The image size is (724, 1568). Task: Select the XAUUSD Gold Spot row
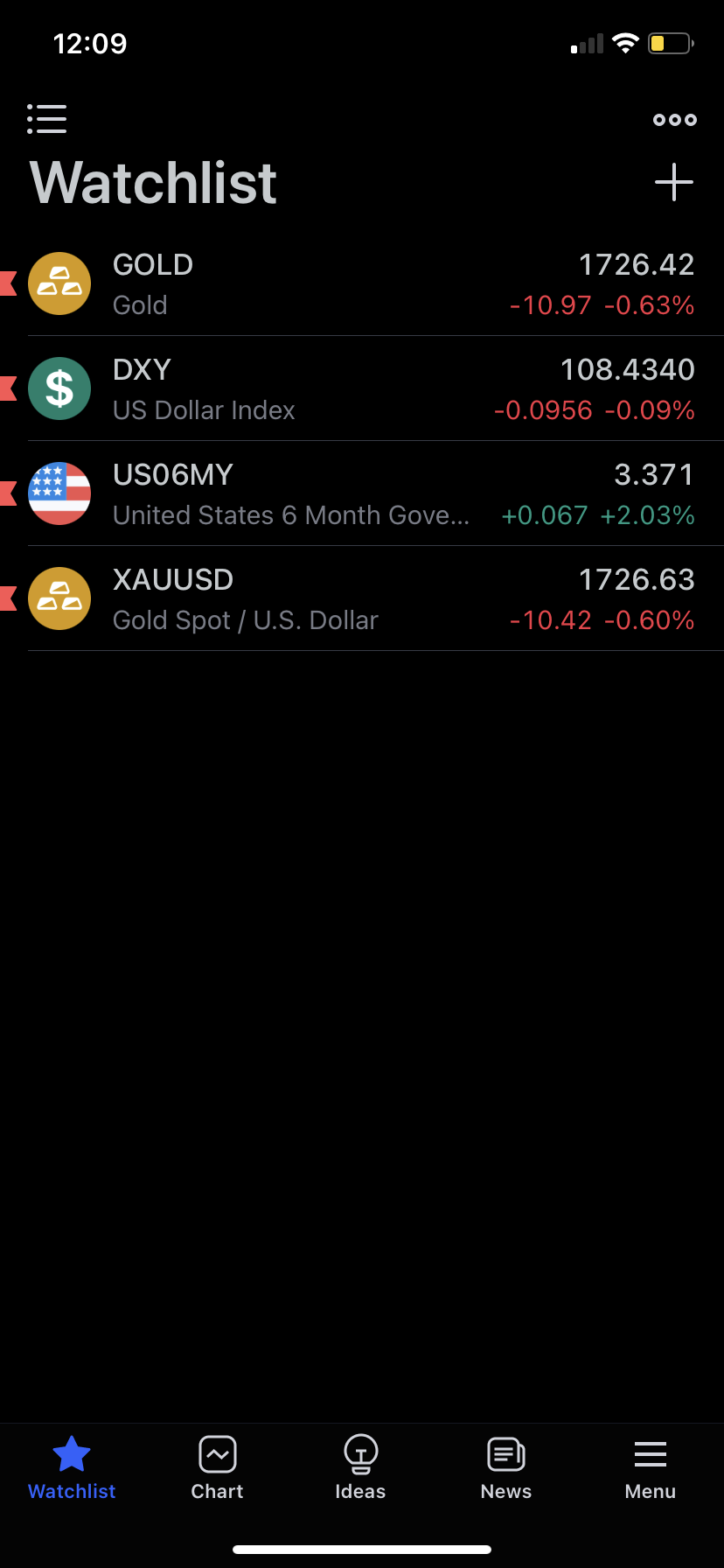coord(362,599)
